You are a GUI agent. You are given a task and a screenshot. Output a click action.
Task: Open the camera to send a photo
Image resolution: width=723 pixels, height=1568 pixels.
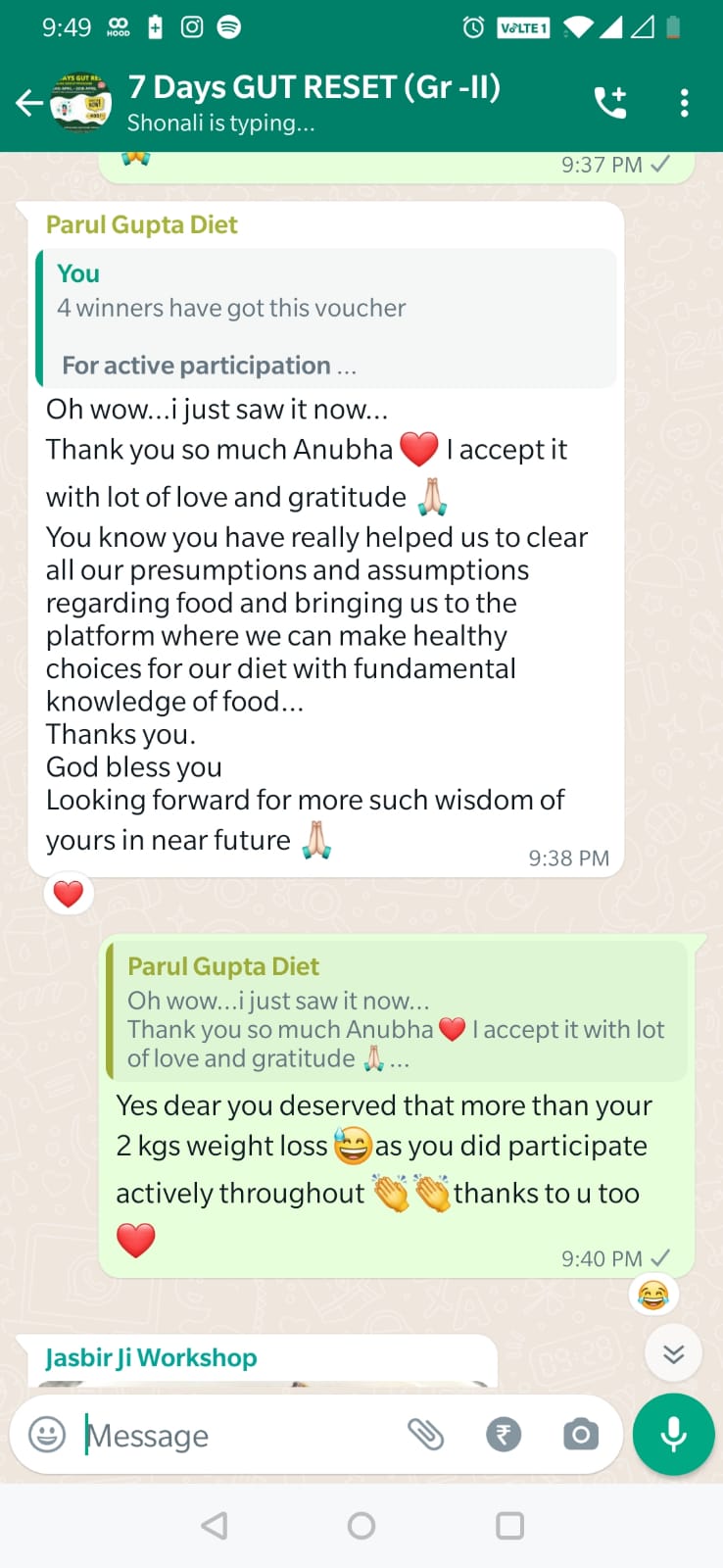point(580,1435)
